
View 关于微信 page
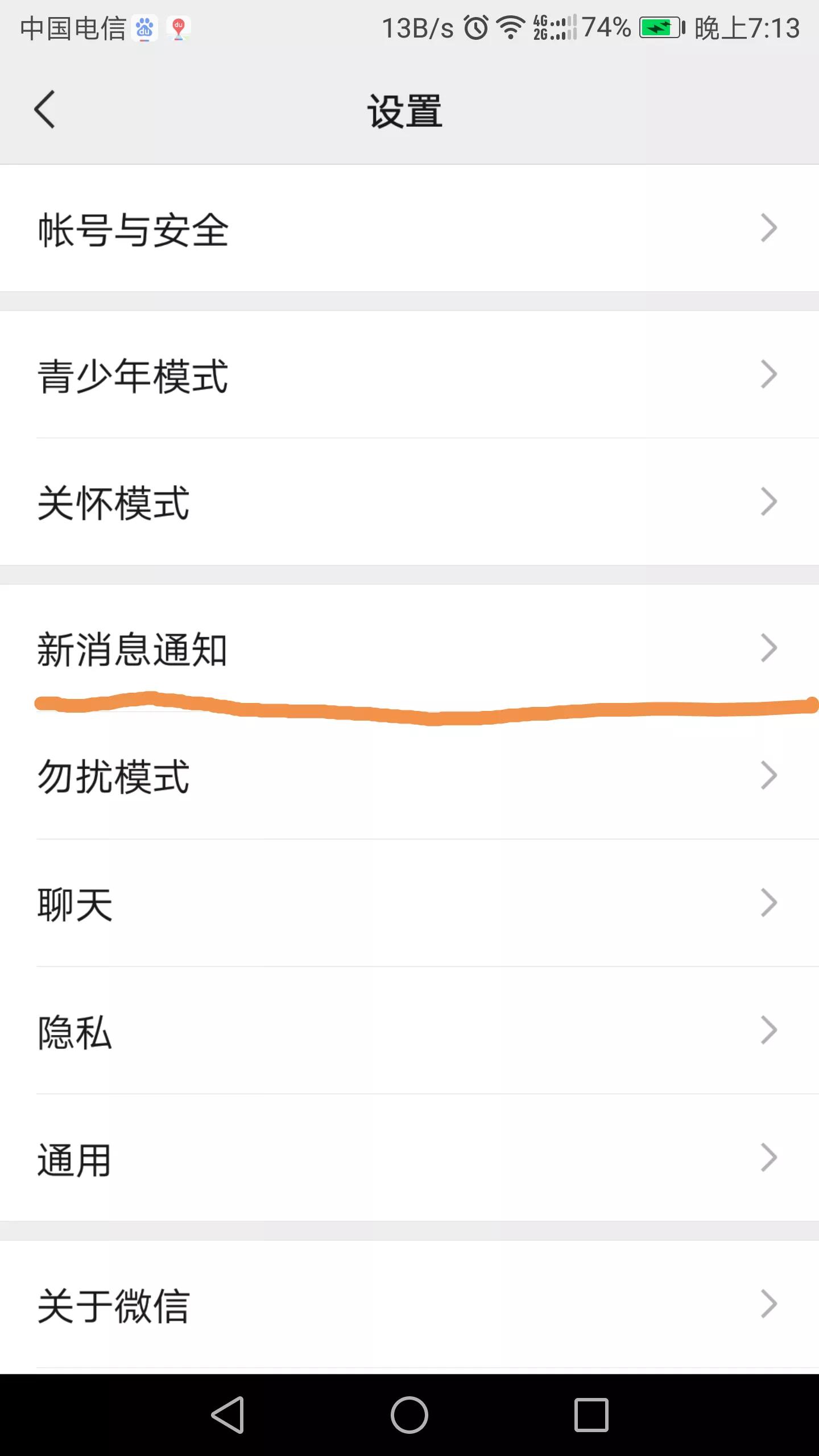(x=409, y=1305)
